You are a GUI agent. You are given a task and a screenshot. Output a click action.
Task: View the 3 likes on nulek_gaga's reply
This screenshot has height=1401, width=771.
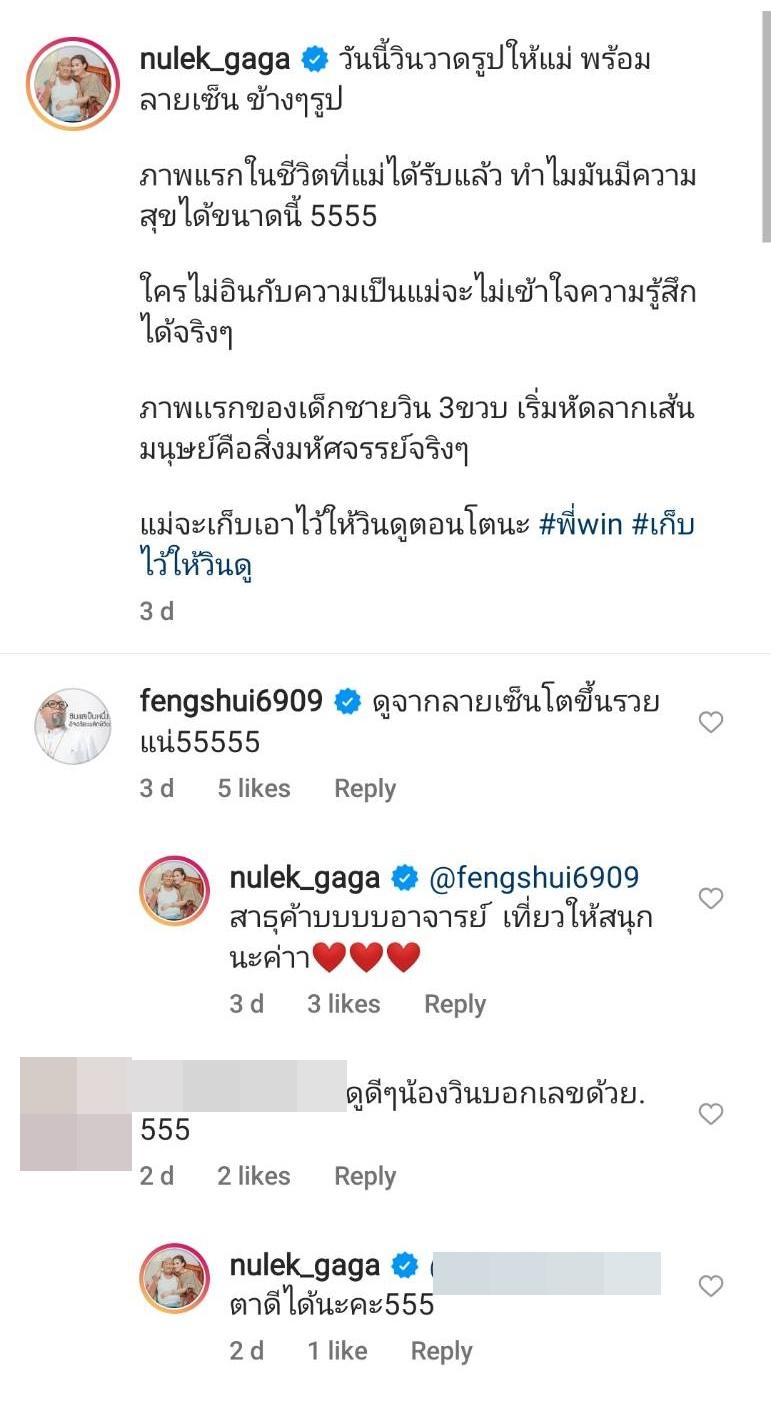343,1003
